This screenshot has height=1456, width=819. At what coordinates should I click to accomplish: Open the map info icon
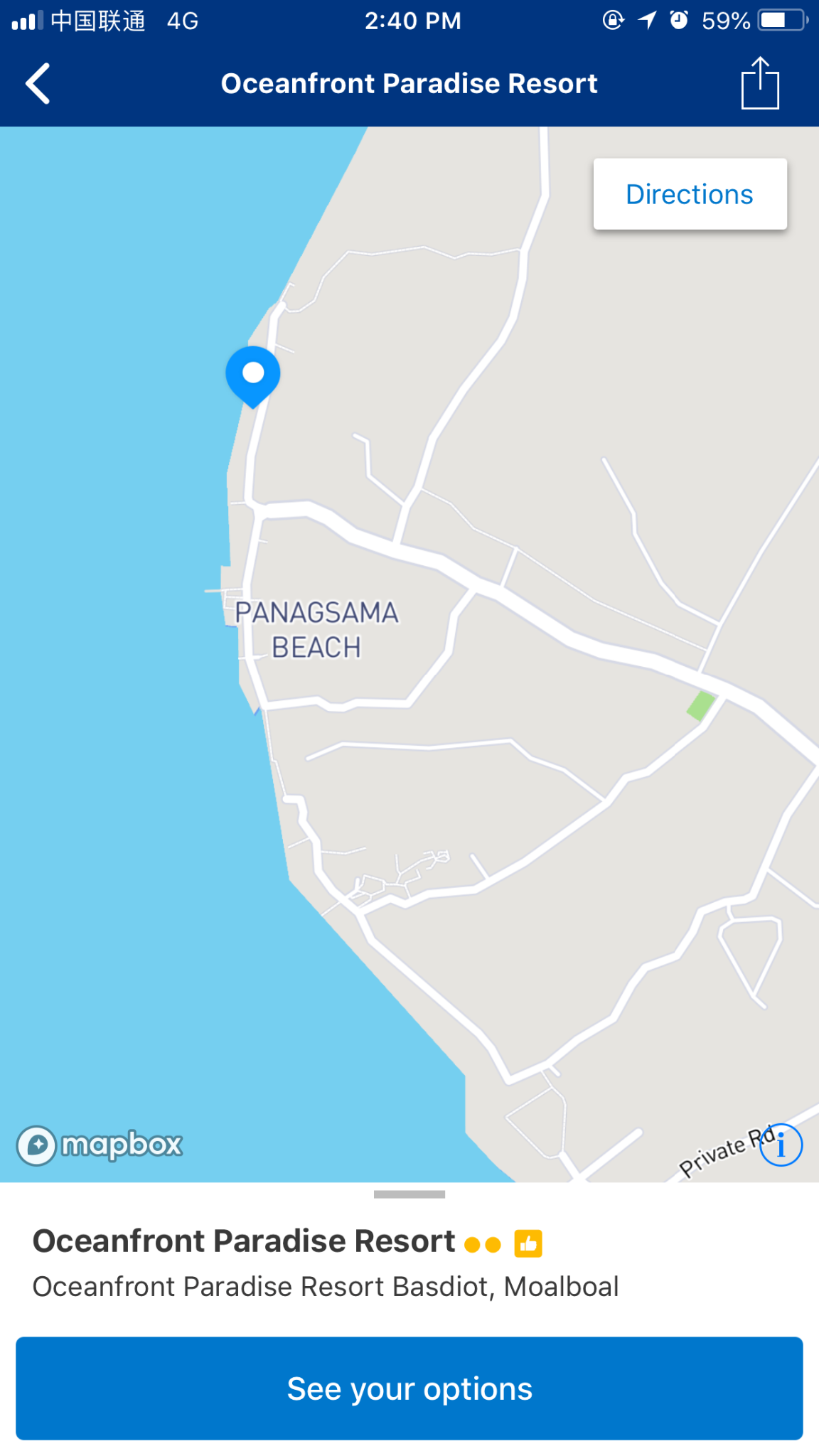click(x=781, y=1145)
